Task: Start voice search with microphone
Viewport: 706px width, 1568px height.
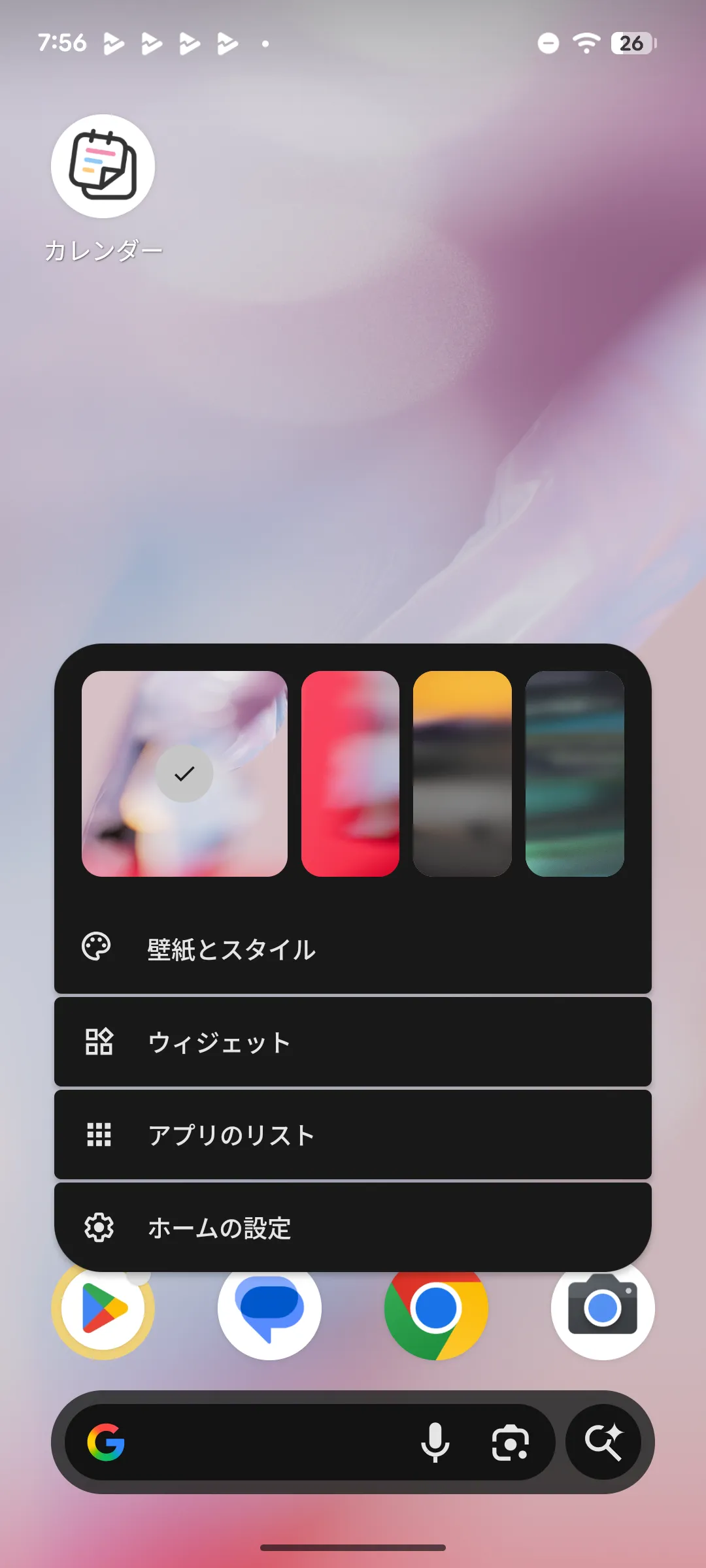Action: (x=435, y=1443)
